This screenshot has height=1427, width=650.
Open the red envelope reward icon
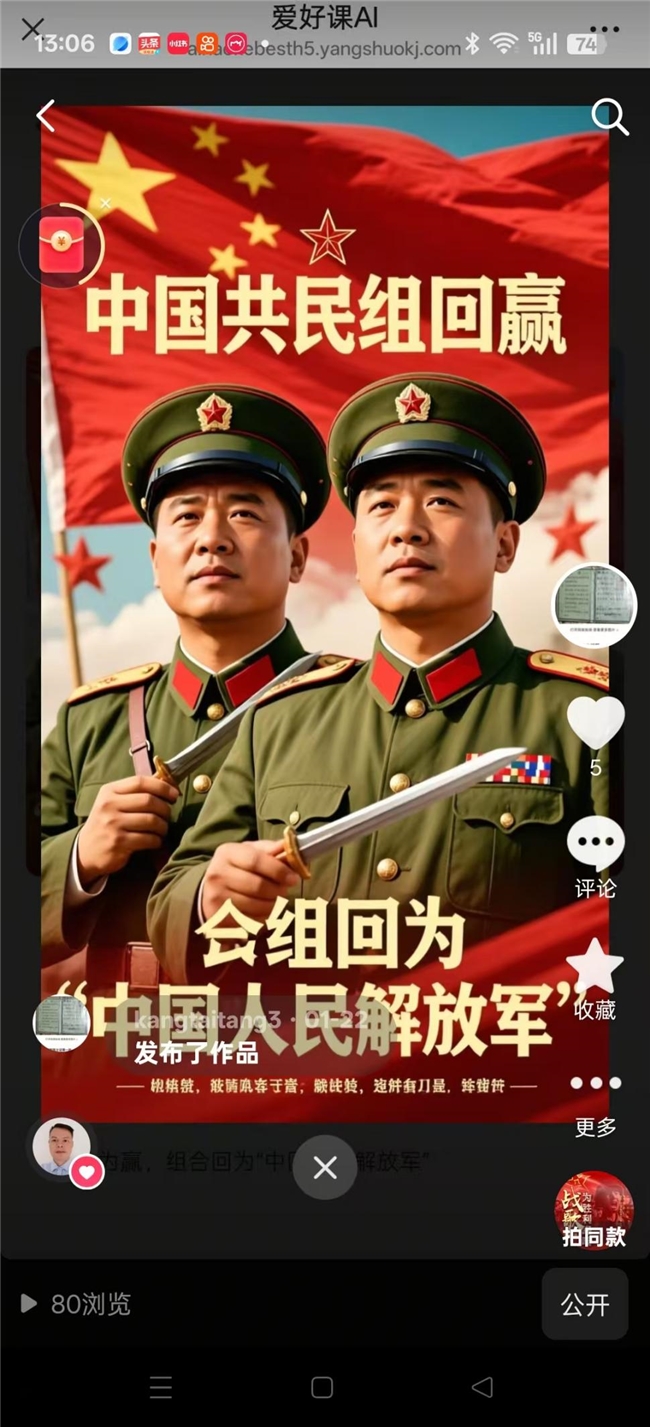point(61,245)
